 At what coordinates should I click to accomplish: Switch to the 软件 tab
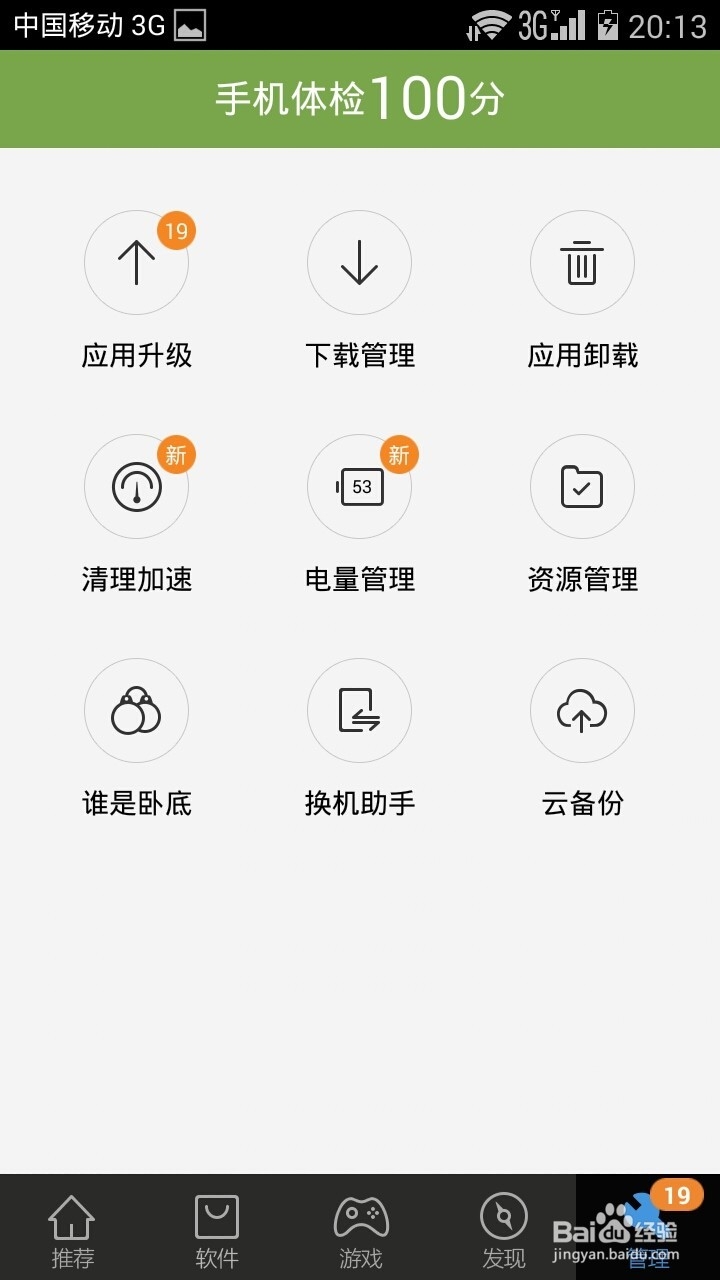click(x=217, y=1230)
